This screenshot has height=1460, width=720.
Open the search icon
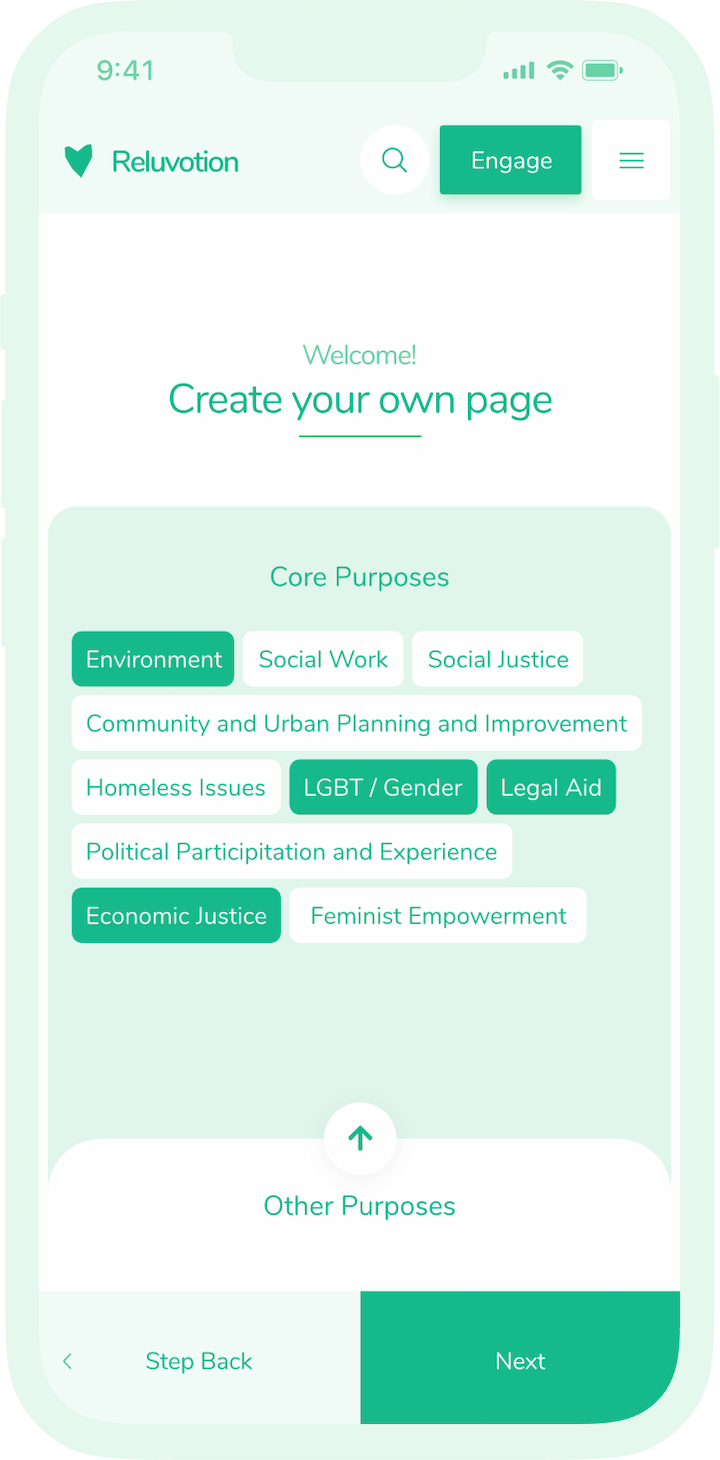(395, 160)
